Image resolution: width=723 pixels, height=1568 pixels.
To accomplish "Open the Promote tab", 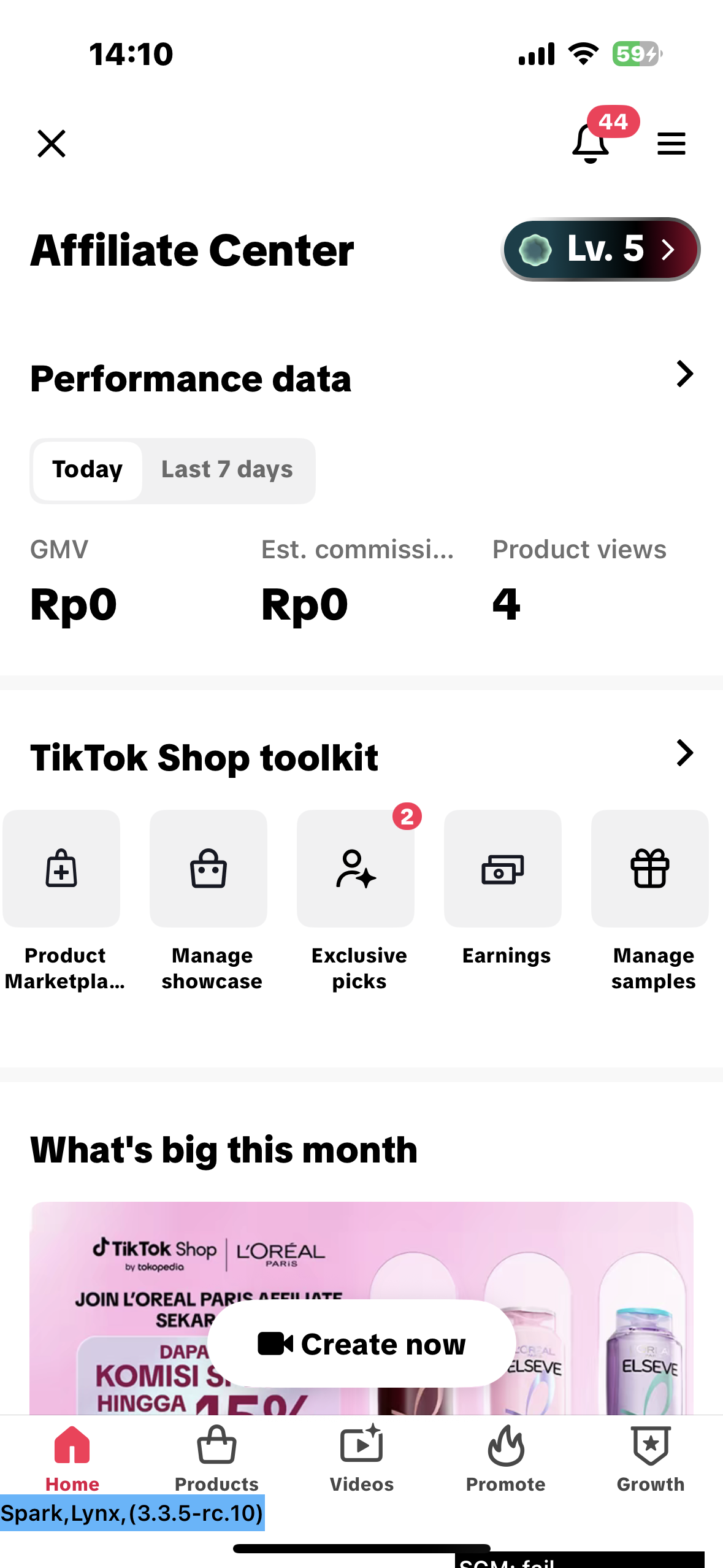I will click(506, 1459).
